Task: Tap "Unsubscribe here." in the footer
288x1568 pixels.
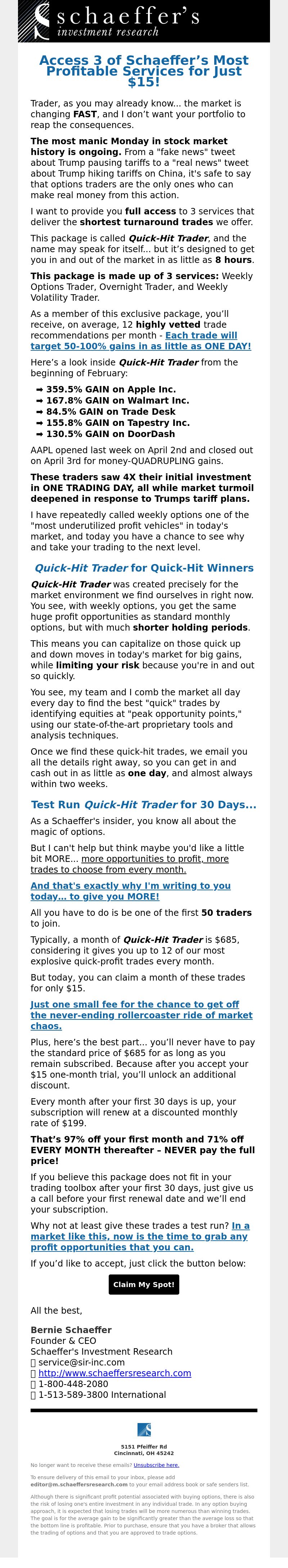Action: (157, 1464)
